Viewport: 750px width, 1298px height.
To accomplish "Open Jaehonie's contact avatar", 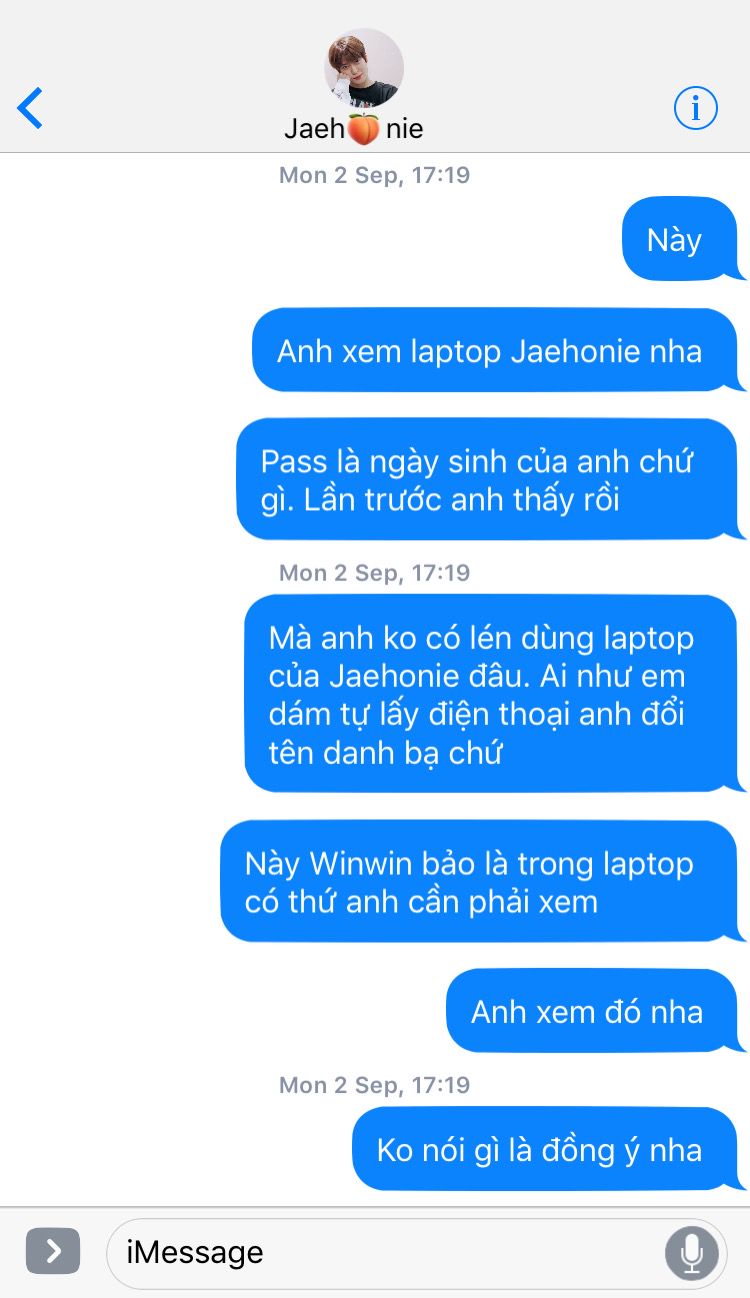I will coord(364,68).
